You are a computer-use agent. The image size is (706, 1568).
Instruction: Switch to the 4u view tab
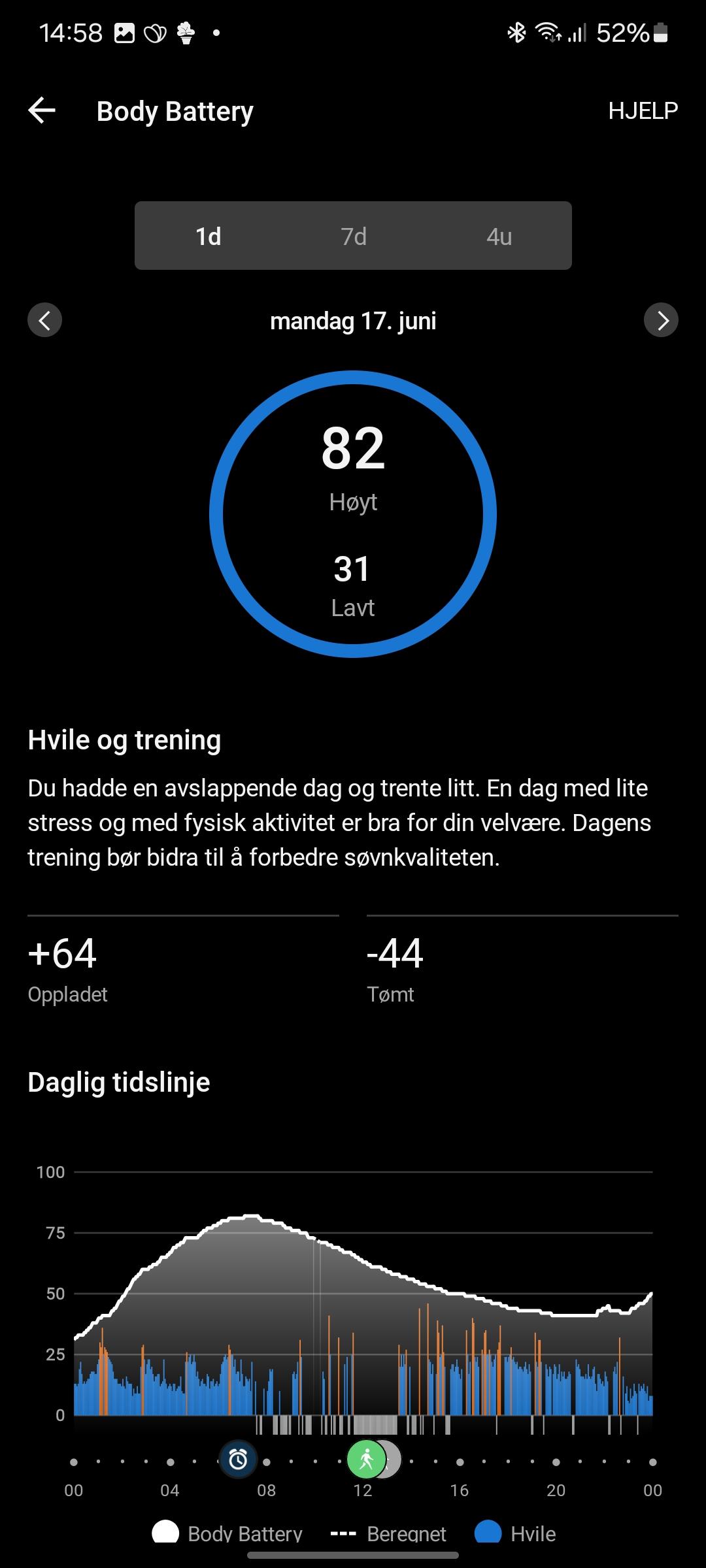coord(499,236)
